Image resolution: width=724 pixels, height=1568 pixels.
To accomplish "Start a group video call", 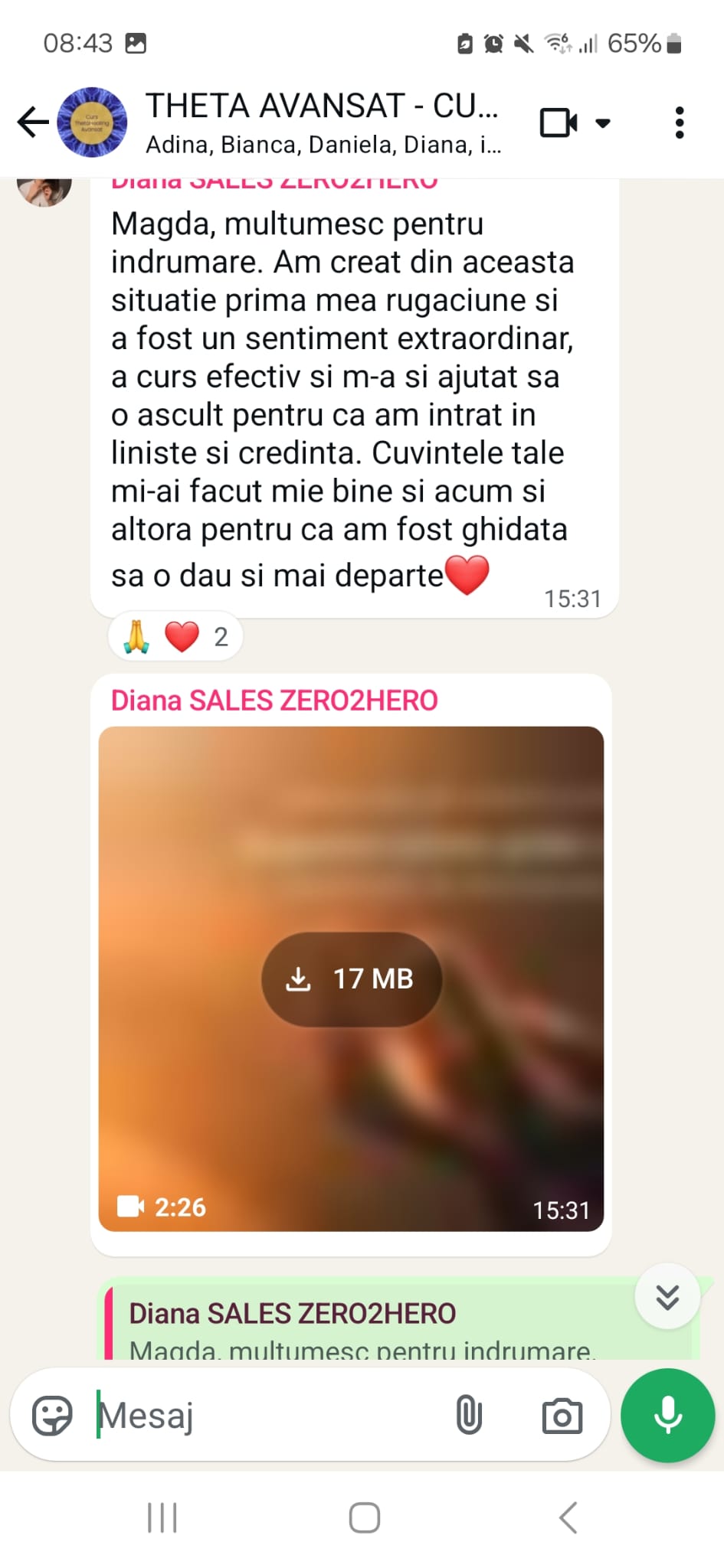I will [x=559, y=122].
